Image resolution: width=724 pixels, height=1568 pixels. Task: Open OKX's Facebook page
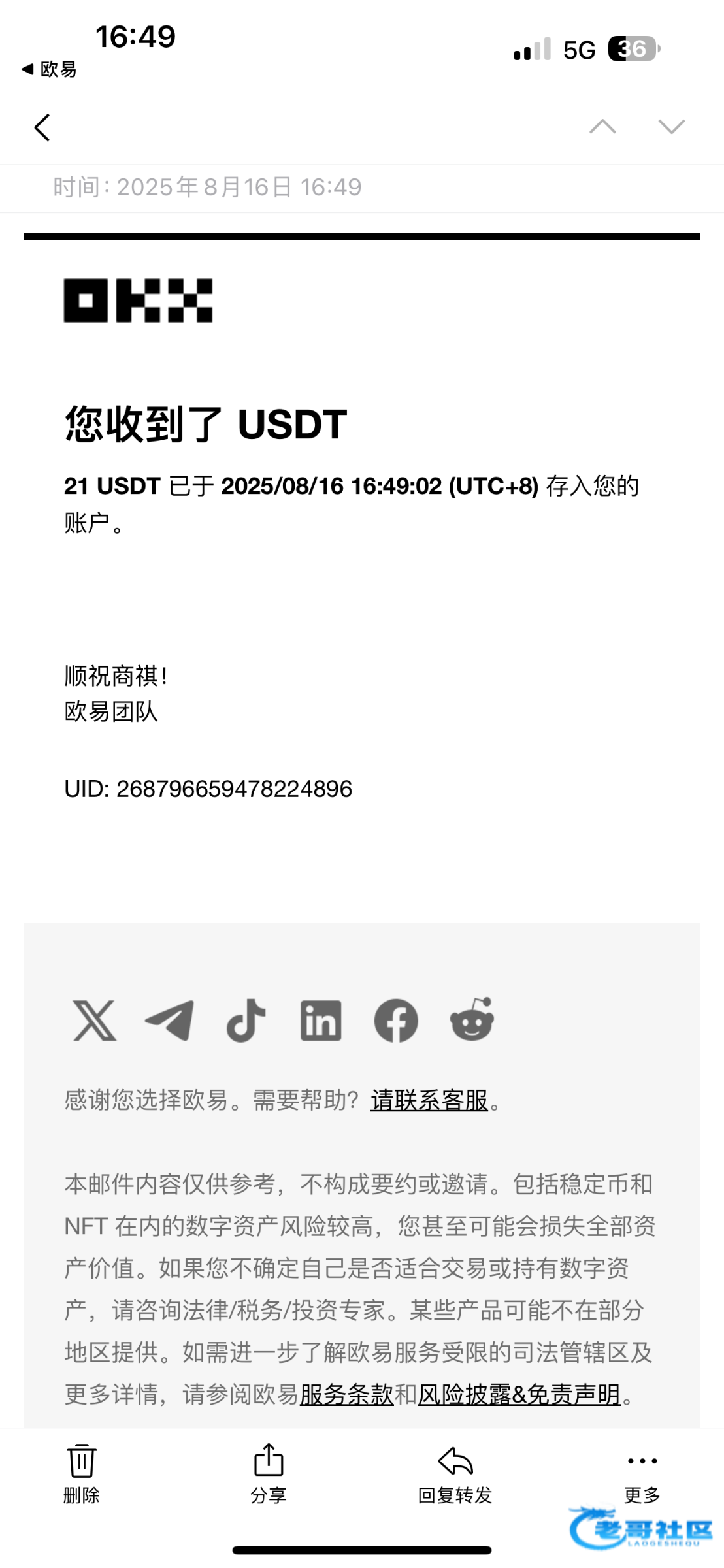[x=396, y=1020]
